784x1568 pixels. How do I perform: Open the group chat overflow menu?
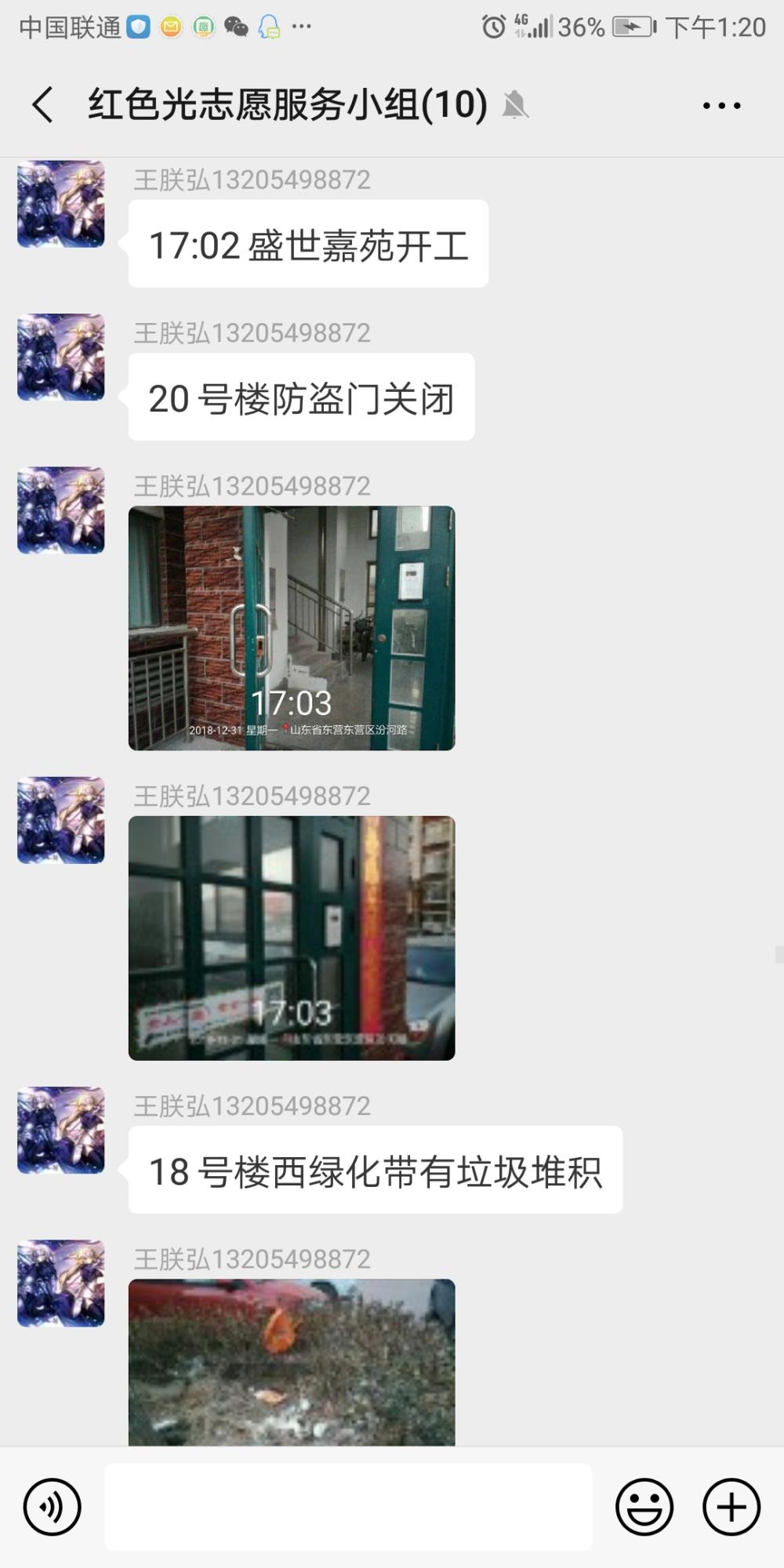click(x=721, y=105)
